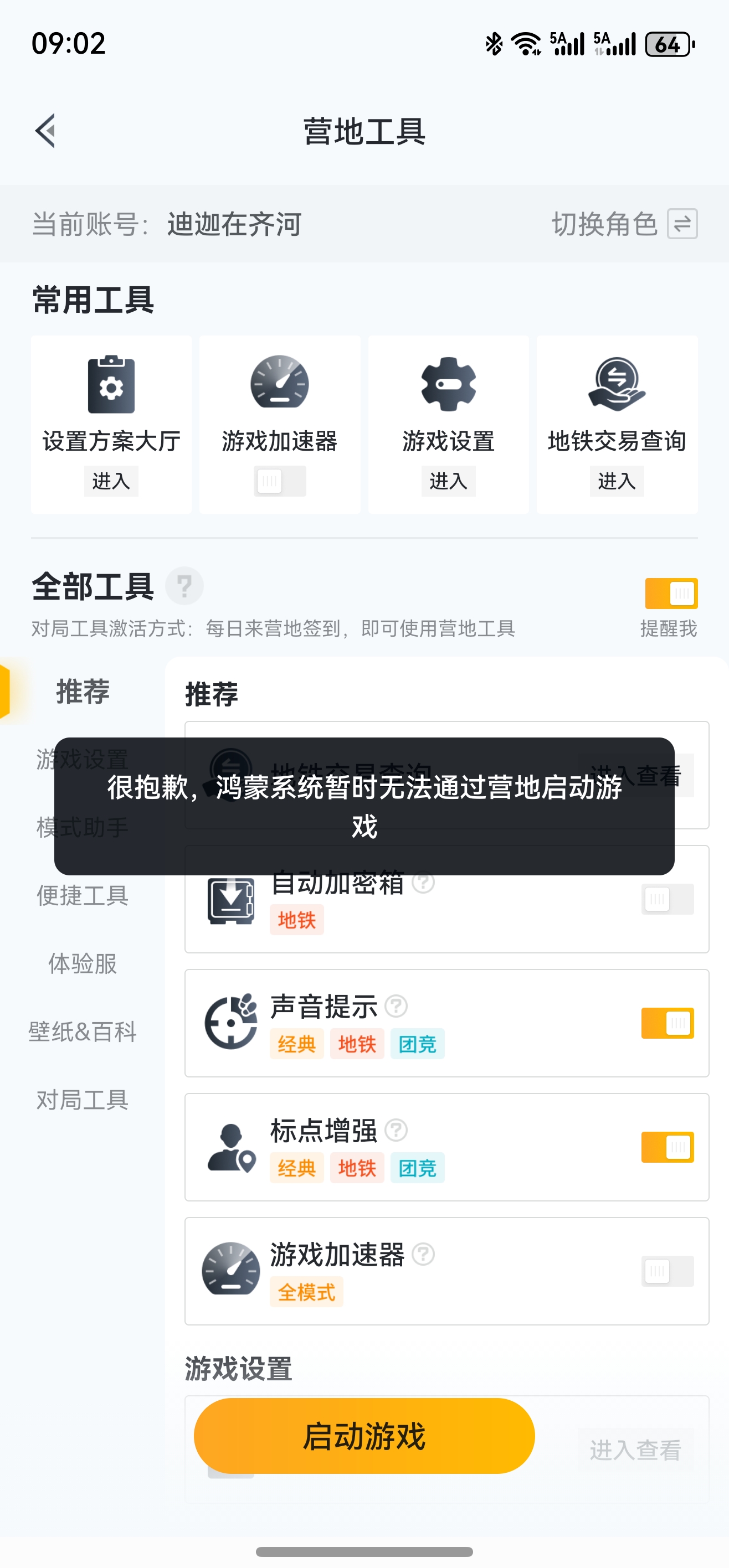Open help icon next to 声音提示
Screen dimensions: 729x1568
pos(396,1006)
